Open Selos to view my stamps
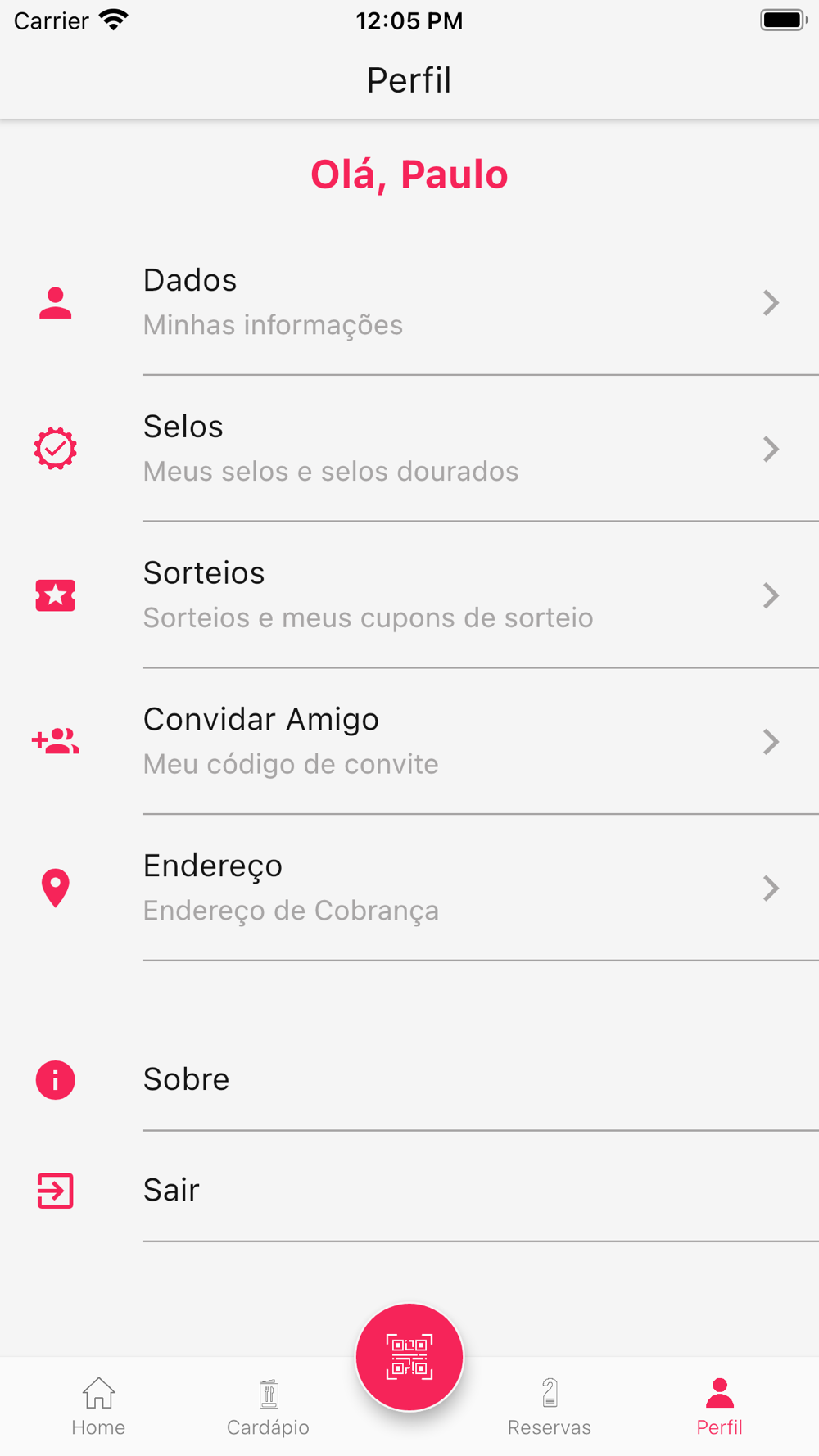 [409, 449]
